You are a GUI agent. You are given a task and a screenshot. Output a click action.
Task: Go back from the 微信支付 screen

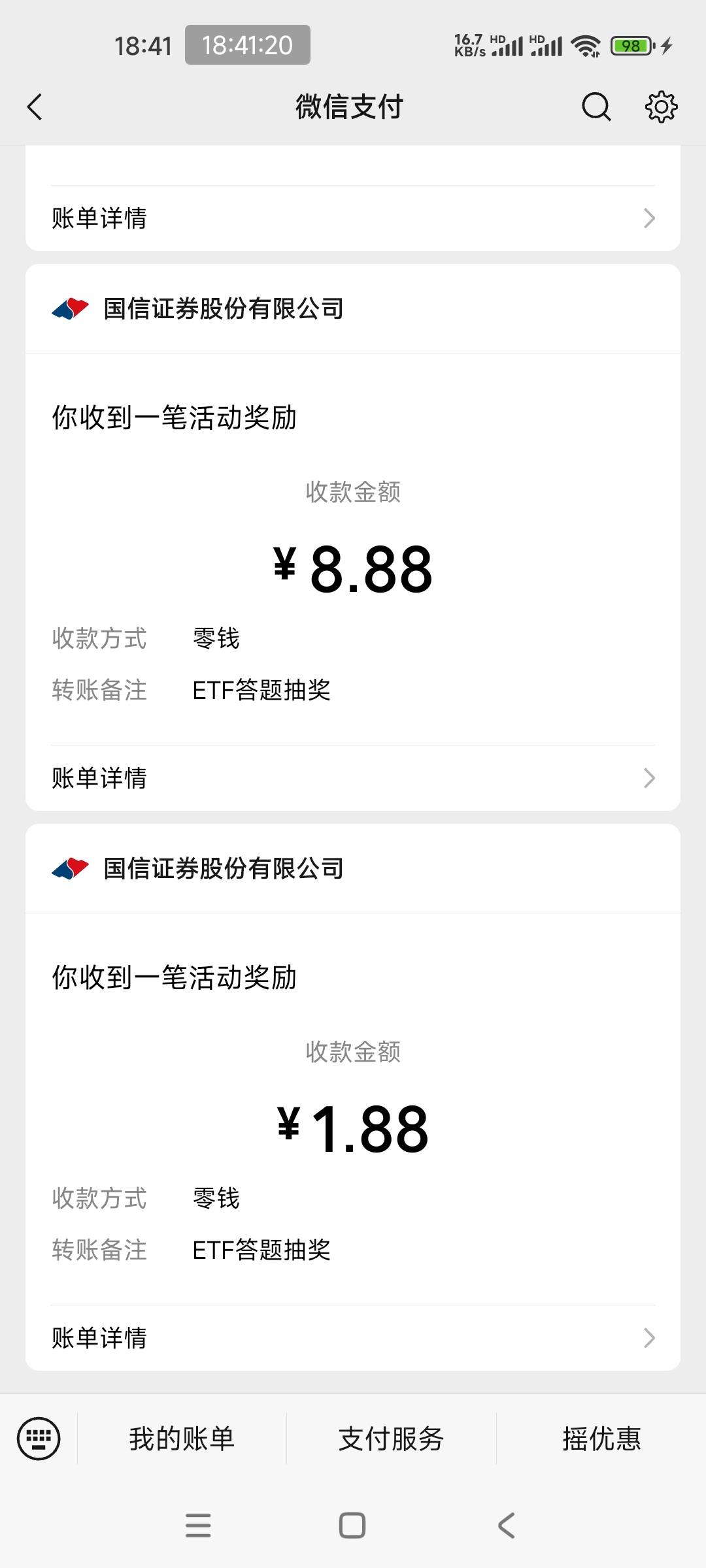point(35,107)
